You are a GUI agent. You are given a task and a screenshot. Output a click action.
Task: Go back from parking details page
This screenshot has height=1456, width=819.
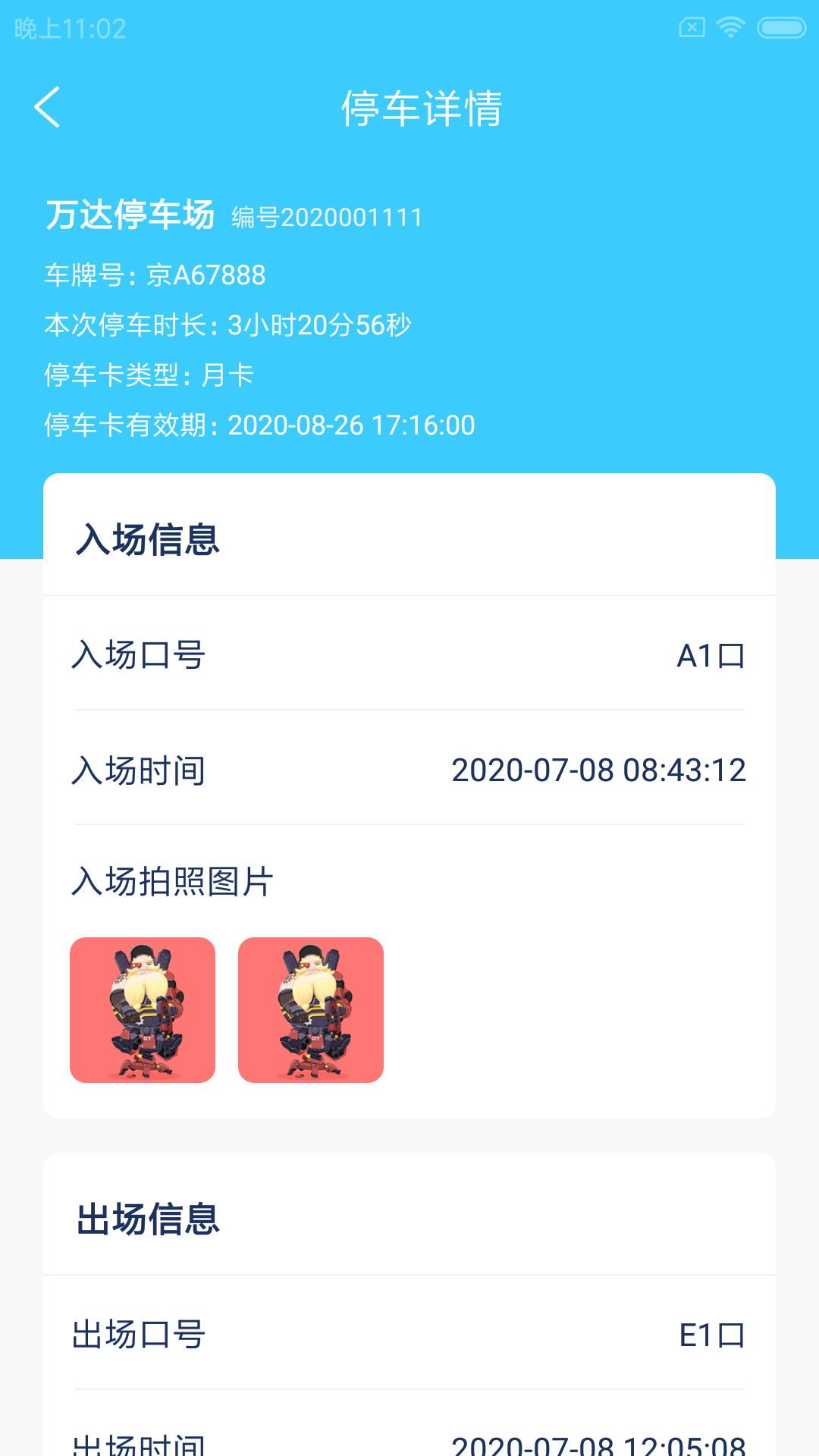[47, 107]
